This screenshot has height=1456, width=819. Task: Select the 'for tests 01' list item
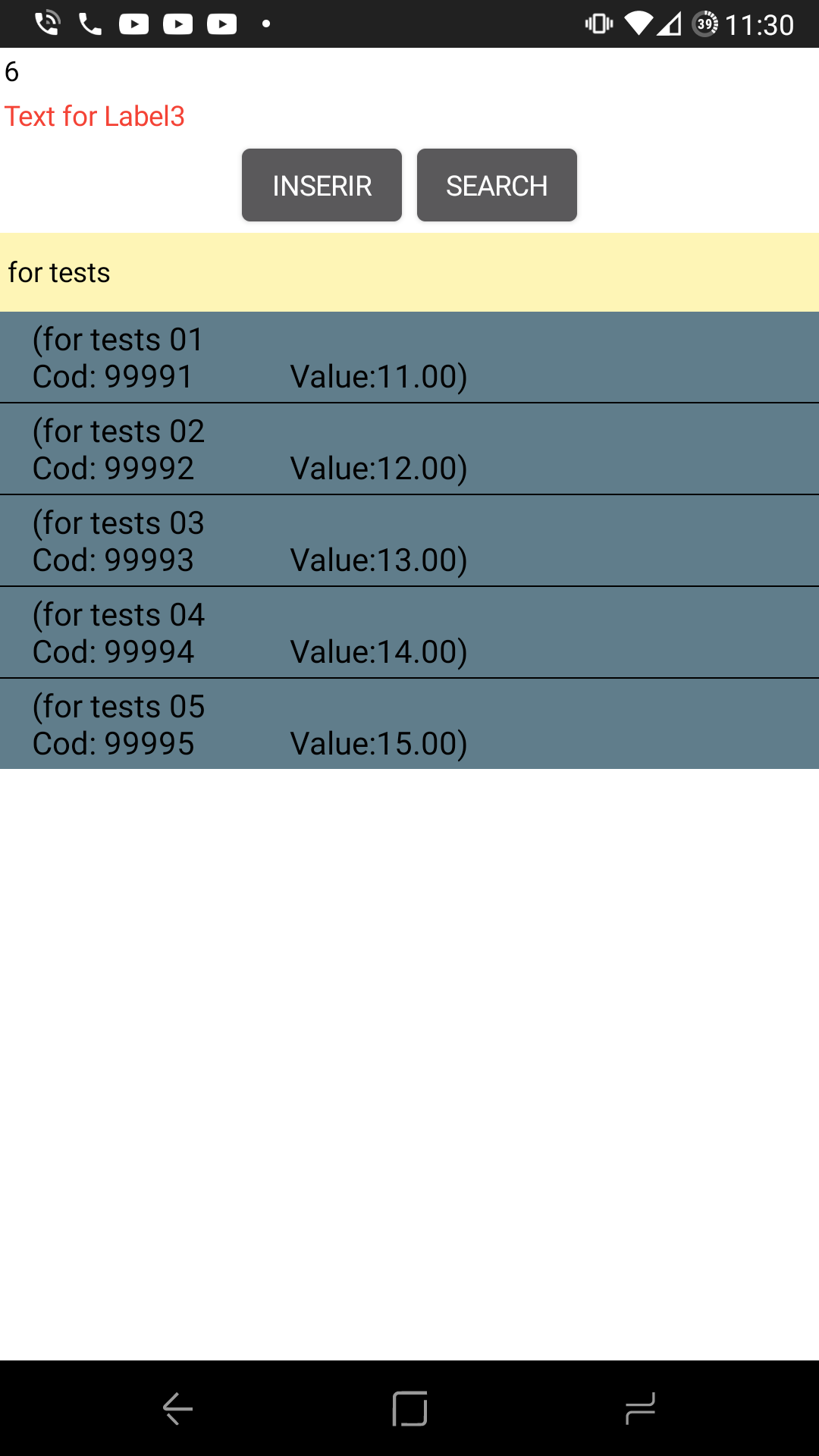click(x=409, y=357)
